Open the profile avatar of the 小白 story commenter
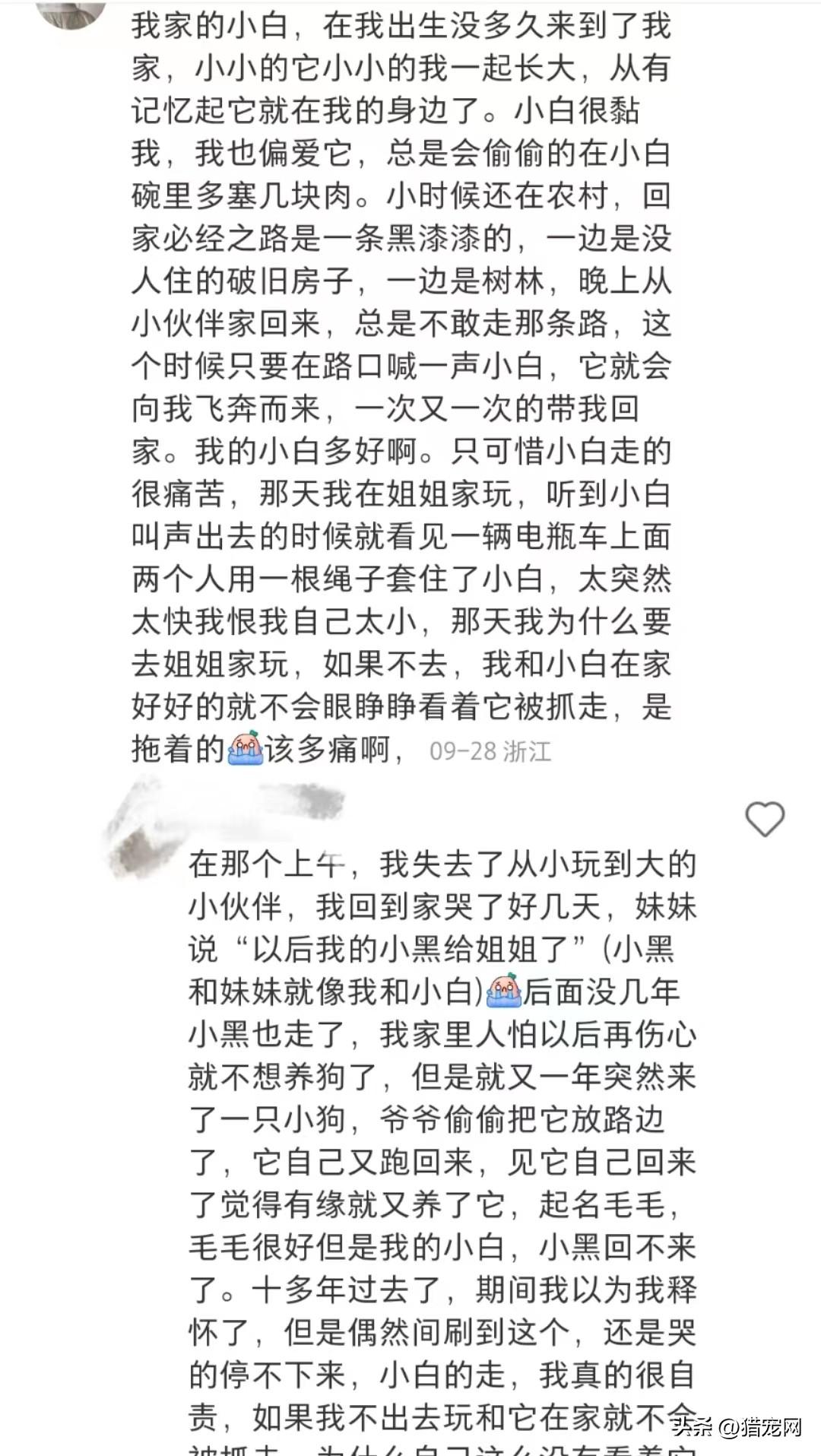 coord(71,13)
